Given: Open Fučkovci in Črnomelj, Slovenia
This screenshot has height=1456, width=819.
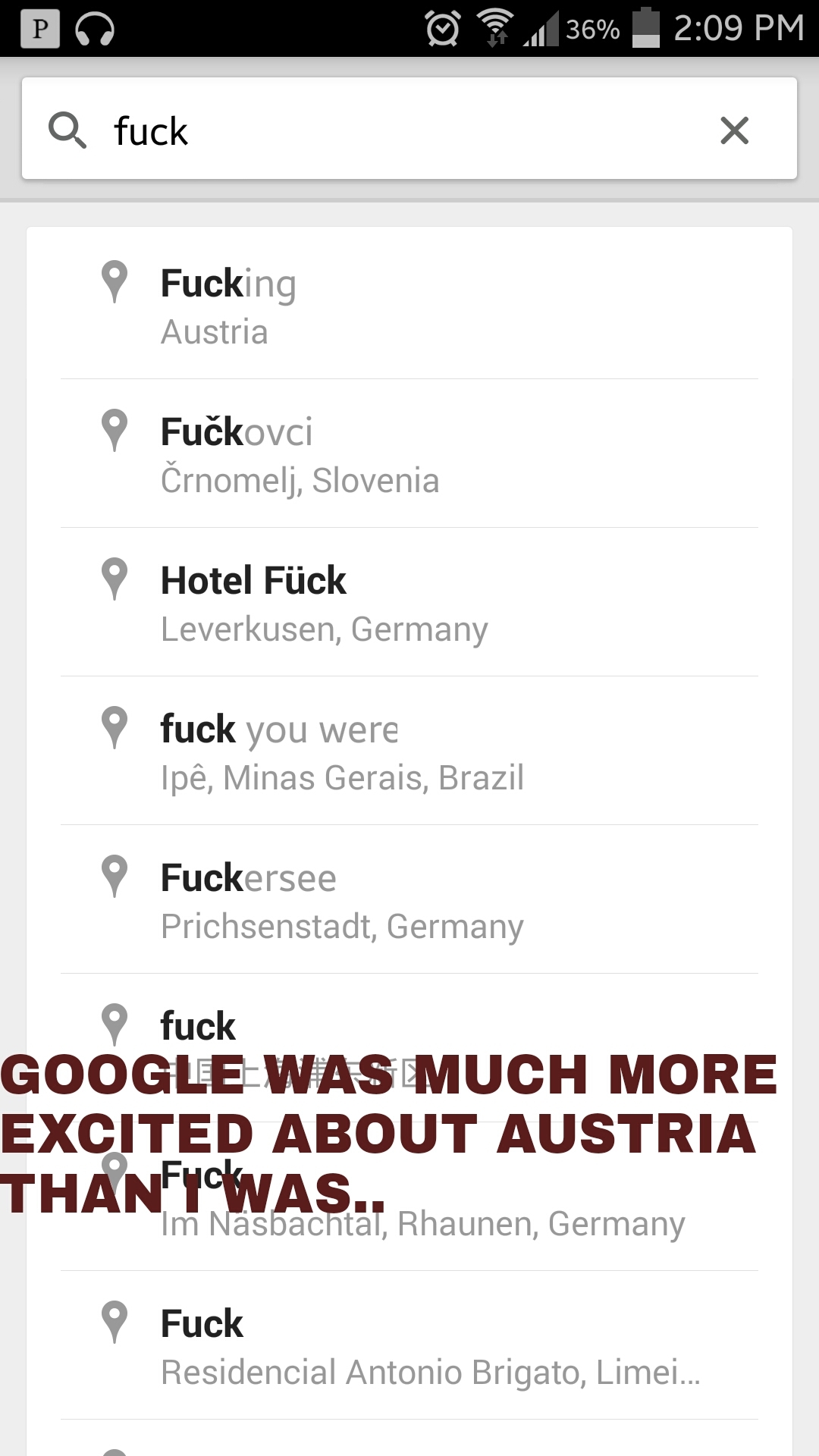Looking at the screenshot, I should (x=409, y=454).
